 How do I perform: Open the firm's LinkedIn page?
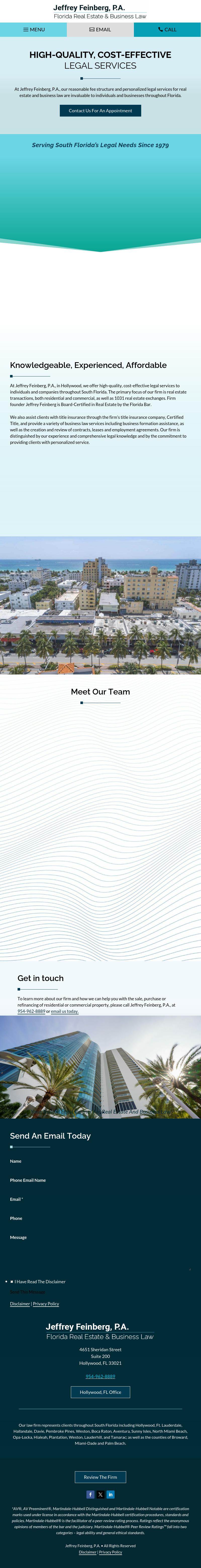[x=111, y=1494]
